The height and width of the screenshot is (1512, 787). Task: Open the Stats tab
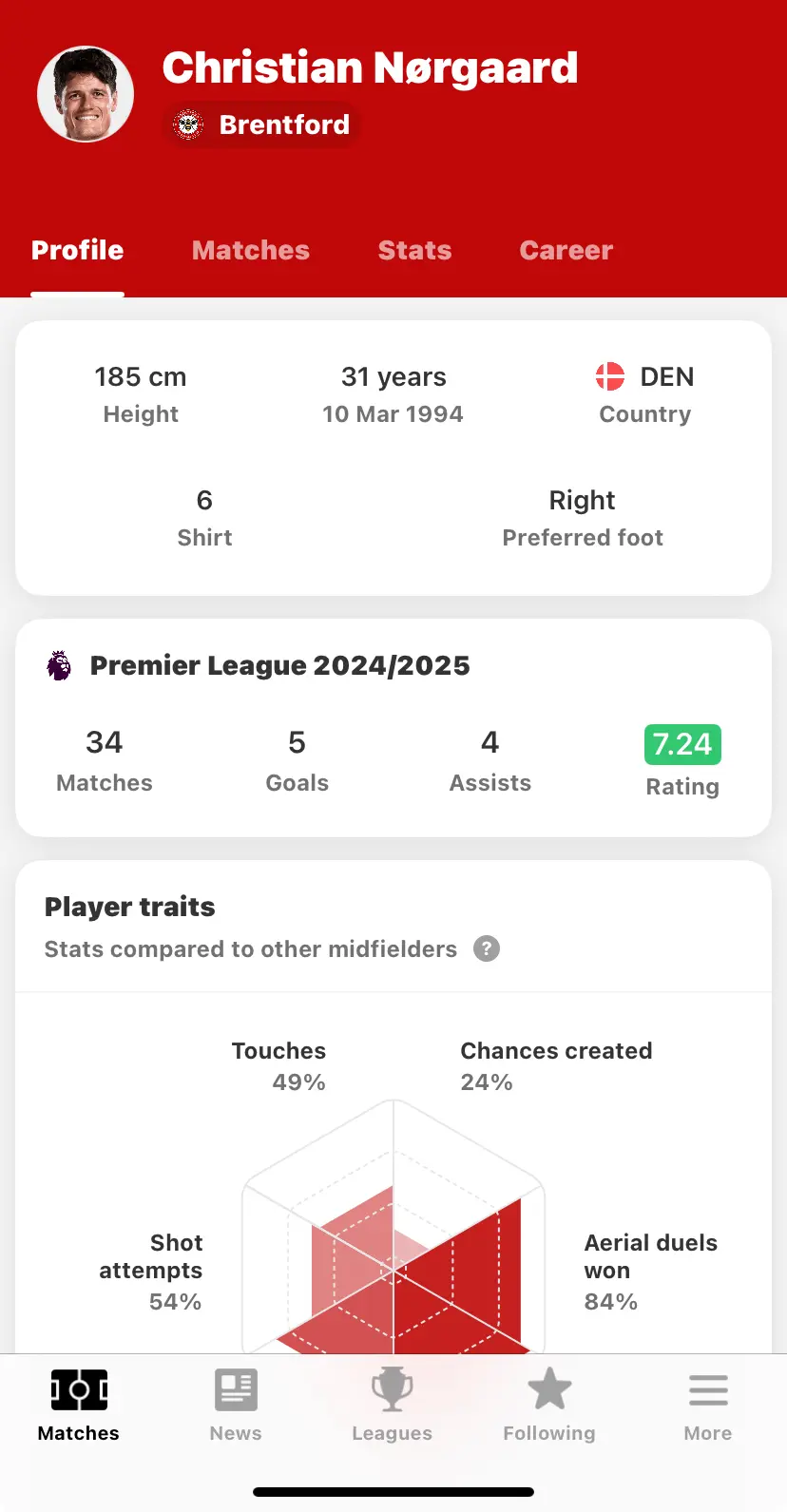click(414, 250)
